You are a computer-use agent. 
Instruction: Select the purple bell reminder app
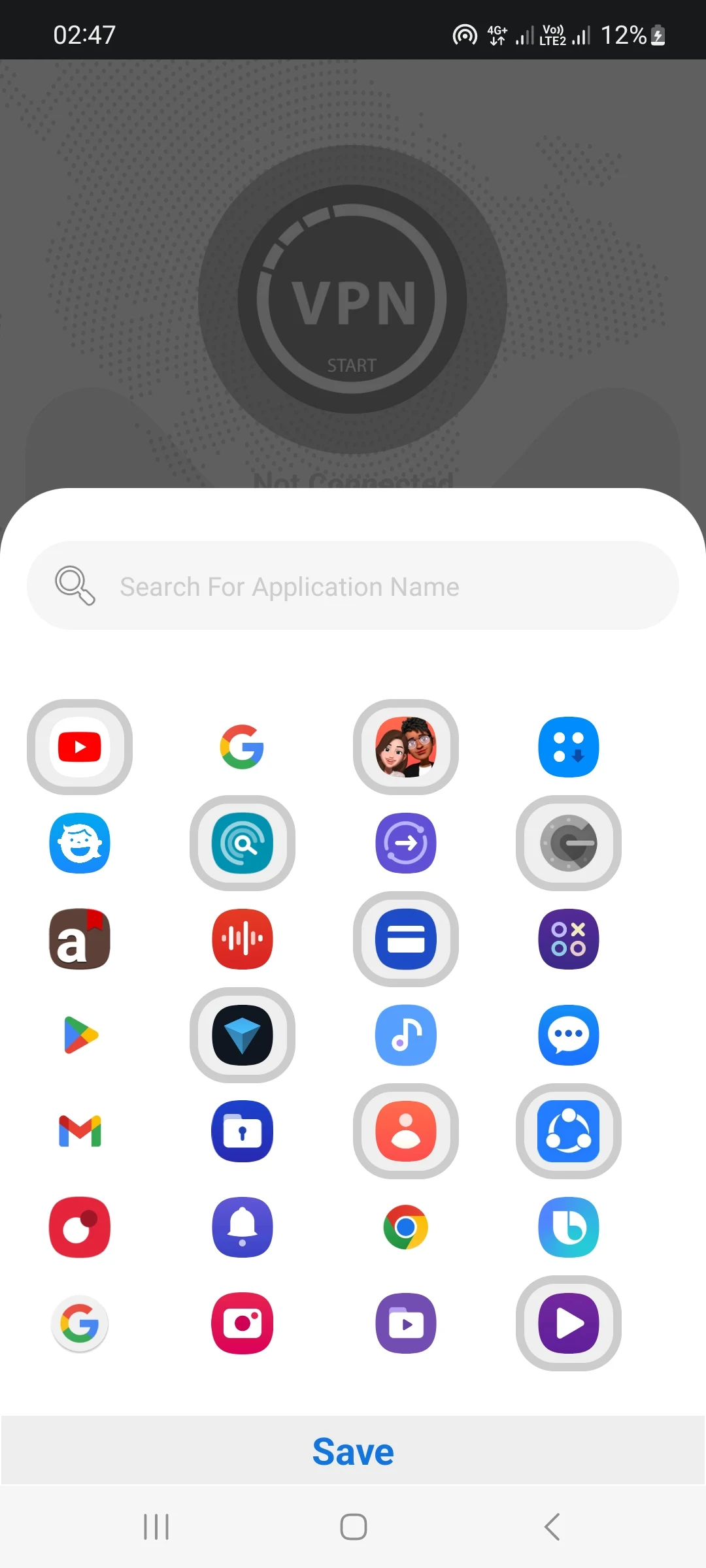(243, 1227)
